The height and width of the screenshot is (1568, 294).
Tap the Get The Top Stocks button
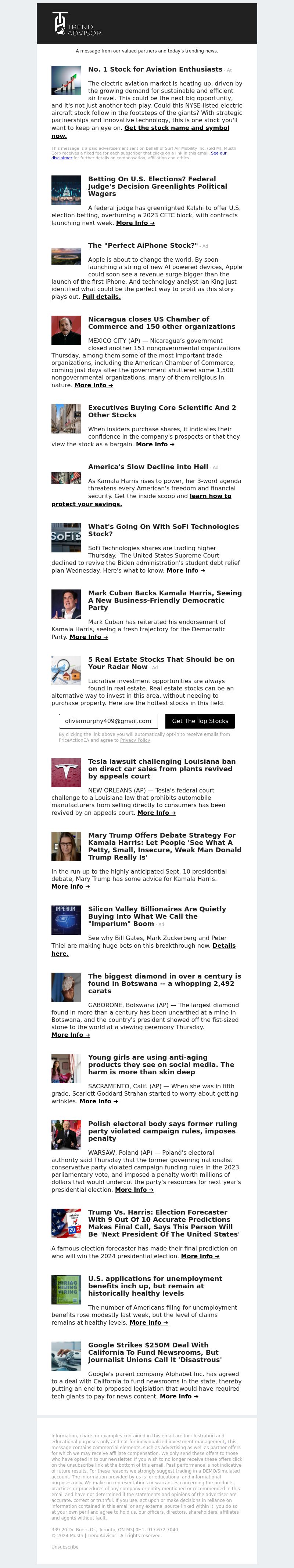200,721
